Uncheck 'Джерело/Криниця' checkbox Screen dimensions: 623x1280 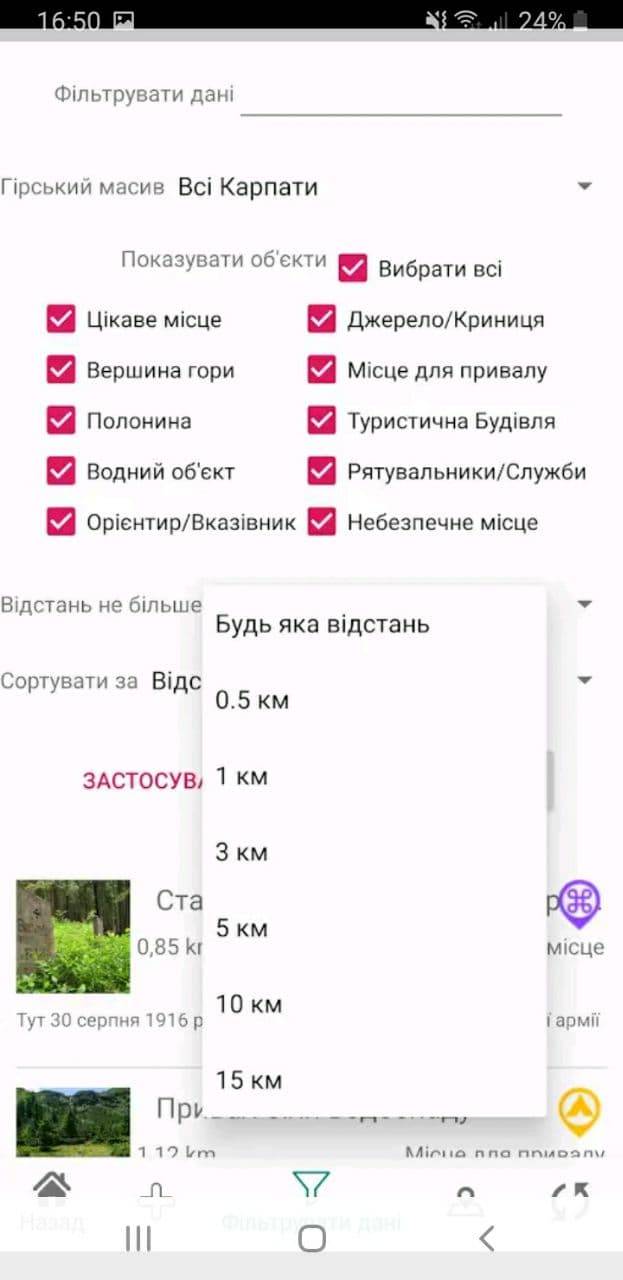321,320
